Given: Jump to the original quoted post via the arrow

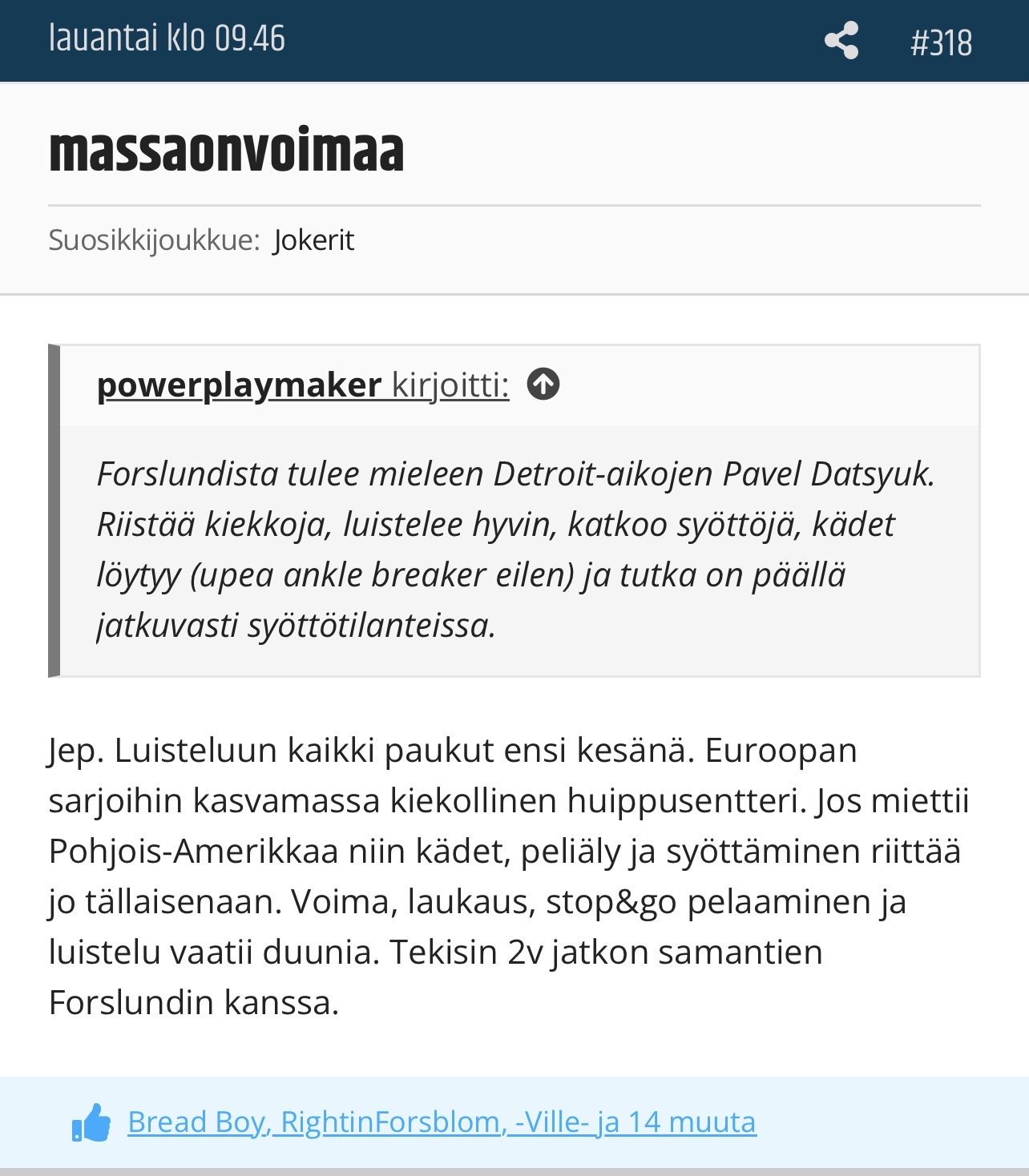Looking at the screenshot, I should click(543, 385).
